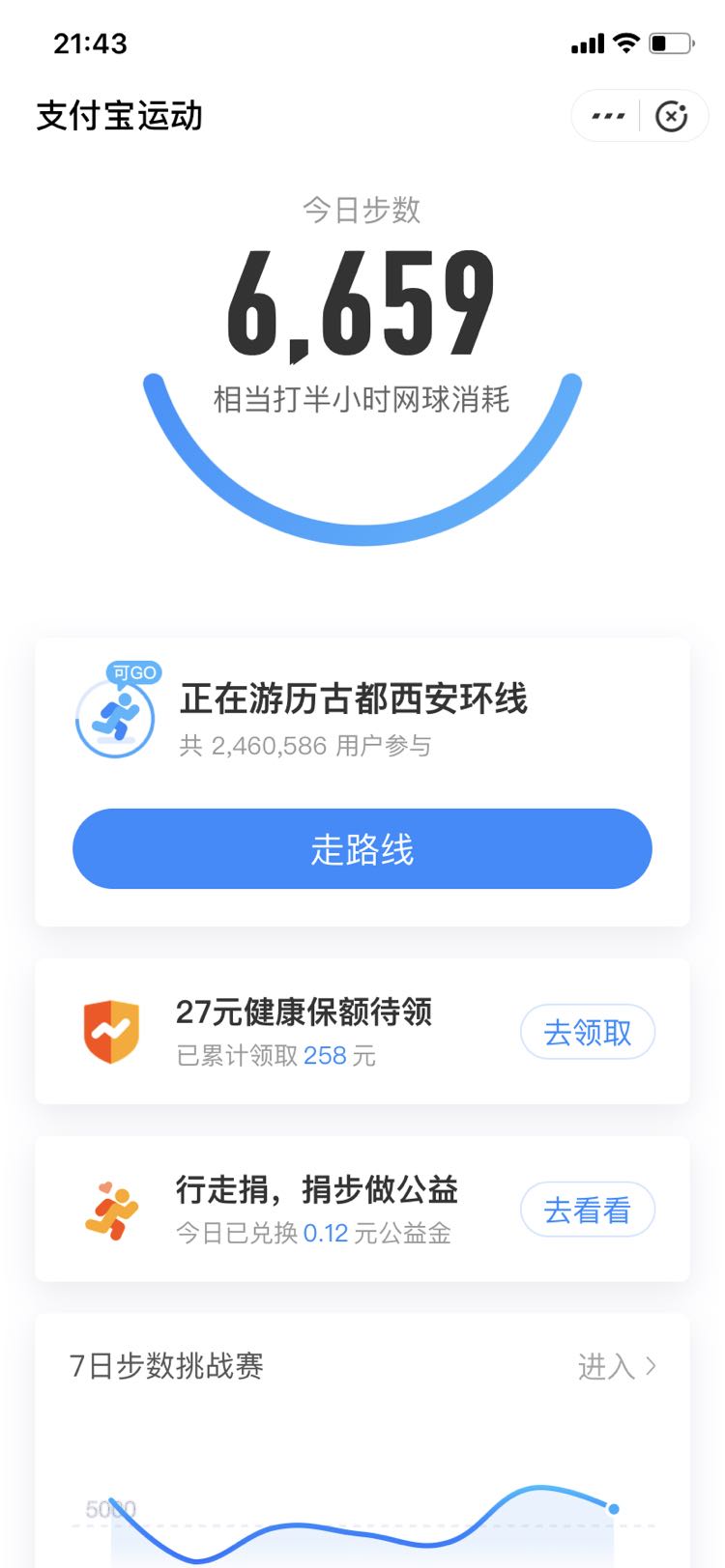
Task: Tap the blue 走路线 button
Action: 362,848
